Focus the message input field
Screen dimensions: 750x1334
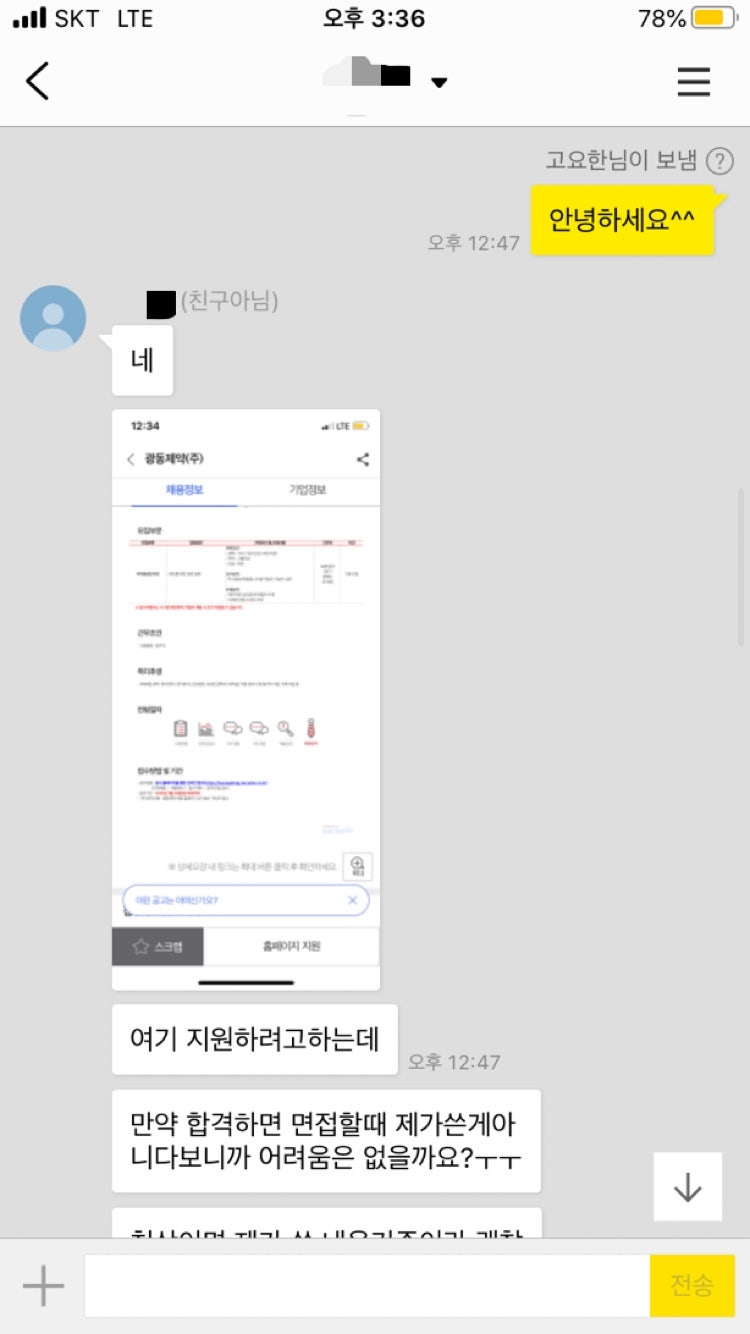pos(366,1285)
